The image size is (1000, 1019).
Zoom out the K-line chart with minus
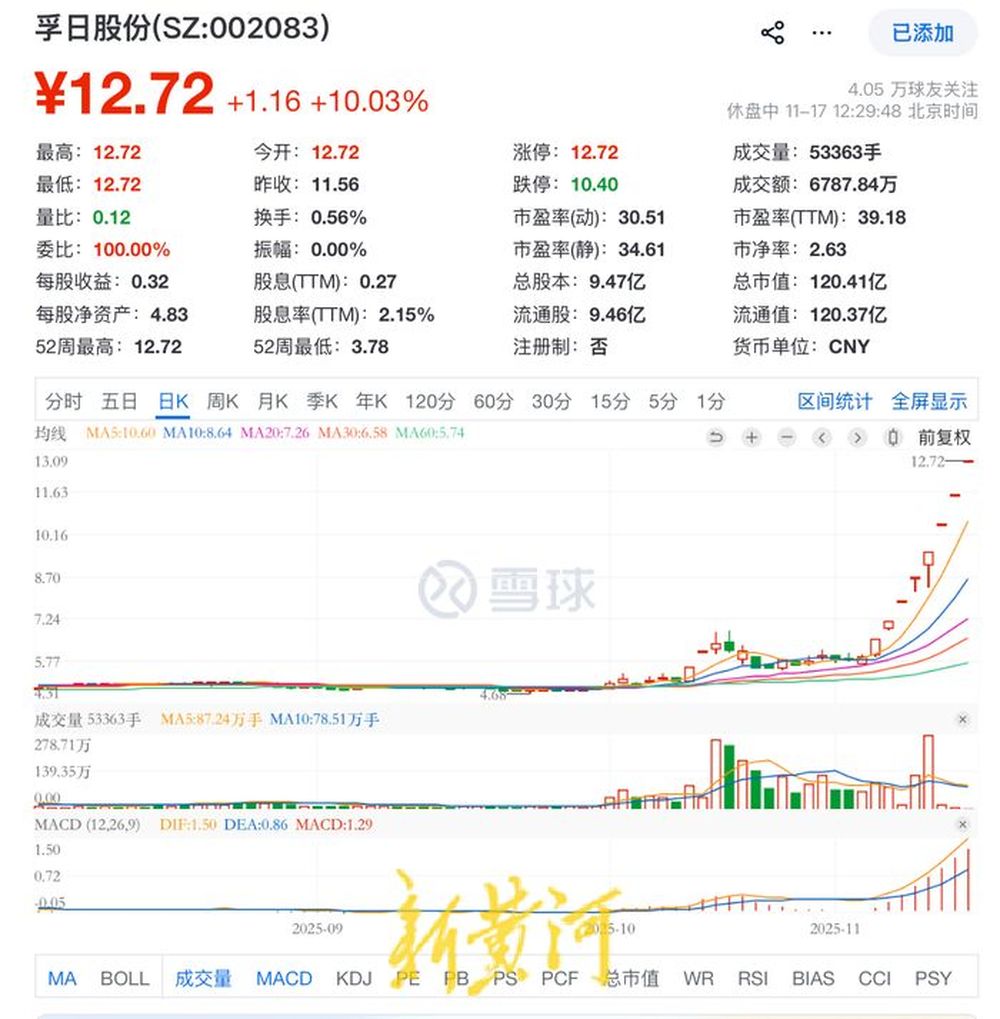[x=787, y=438]
